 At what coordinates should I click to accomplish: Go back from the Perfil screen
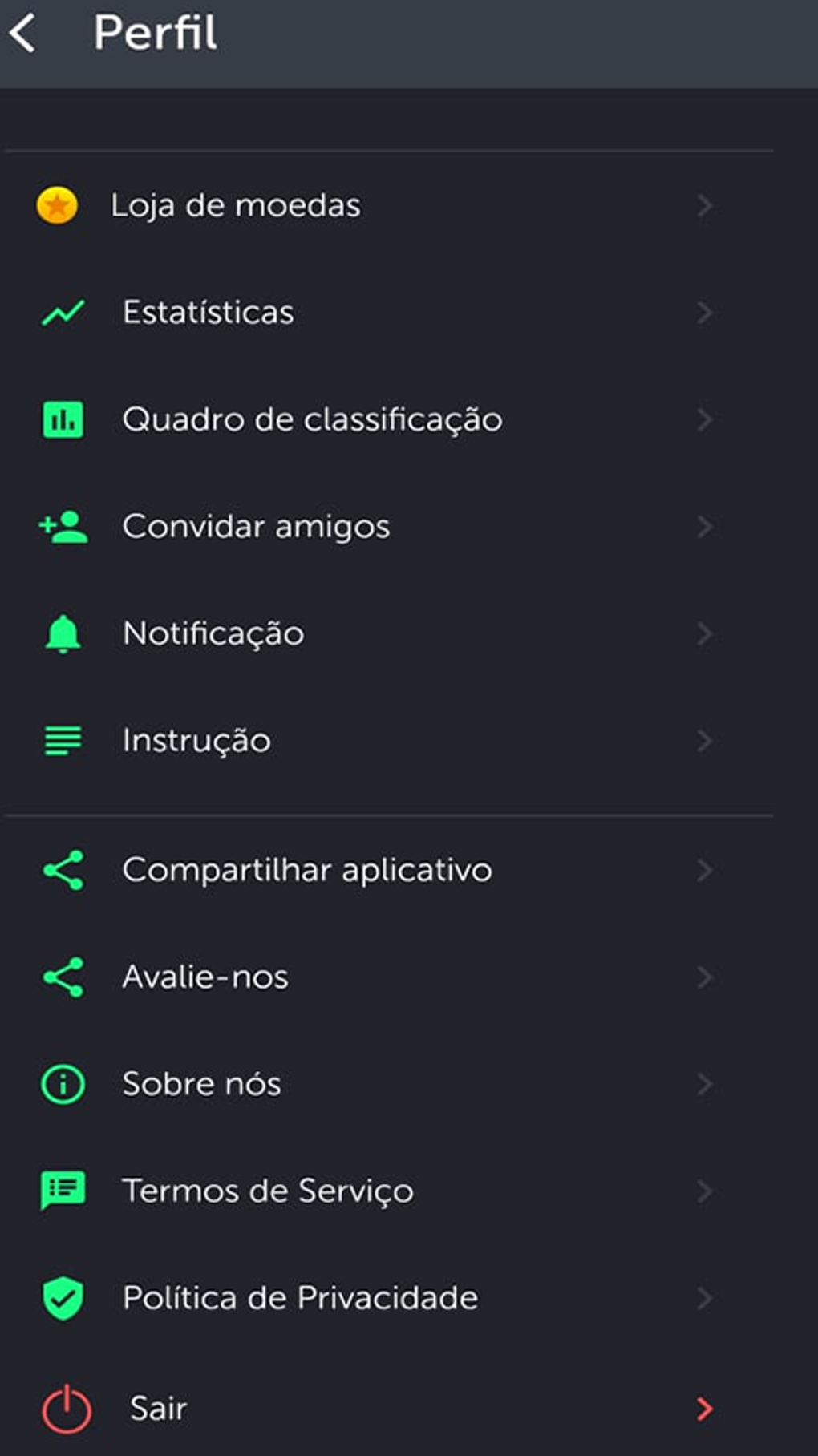[x=24, y=34]
